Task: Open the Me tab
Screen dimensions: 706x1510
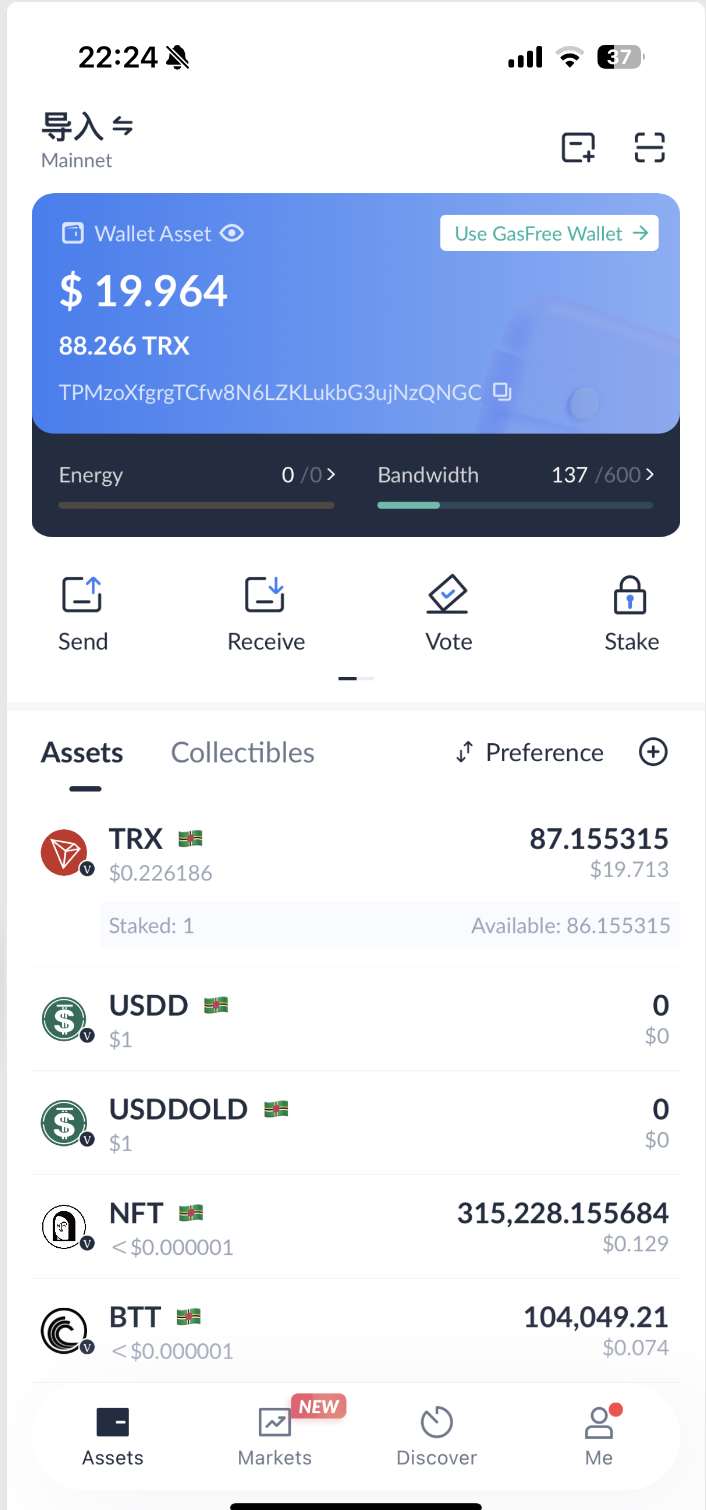Action: pyautogui.click(x=598, y=1433)
